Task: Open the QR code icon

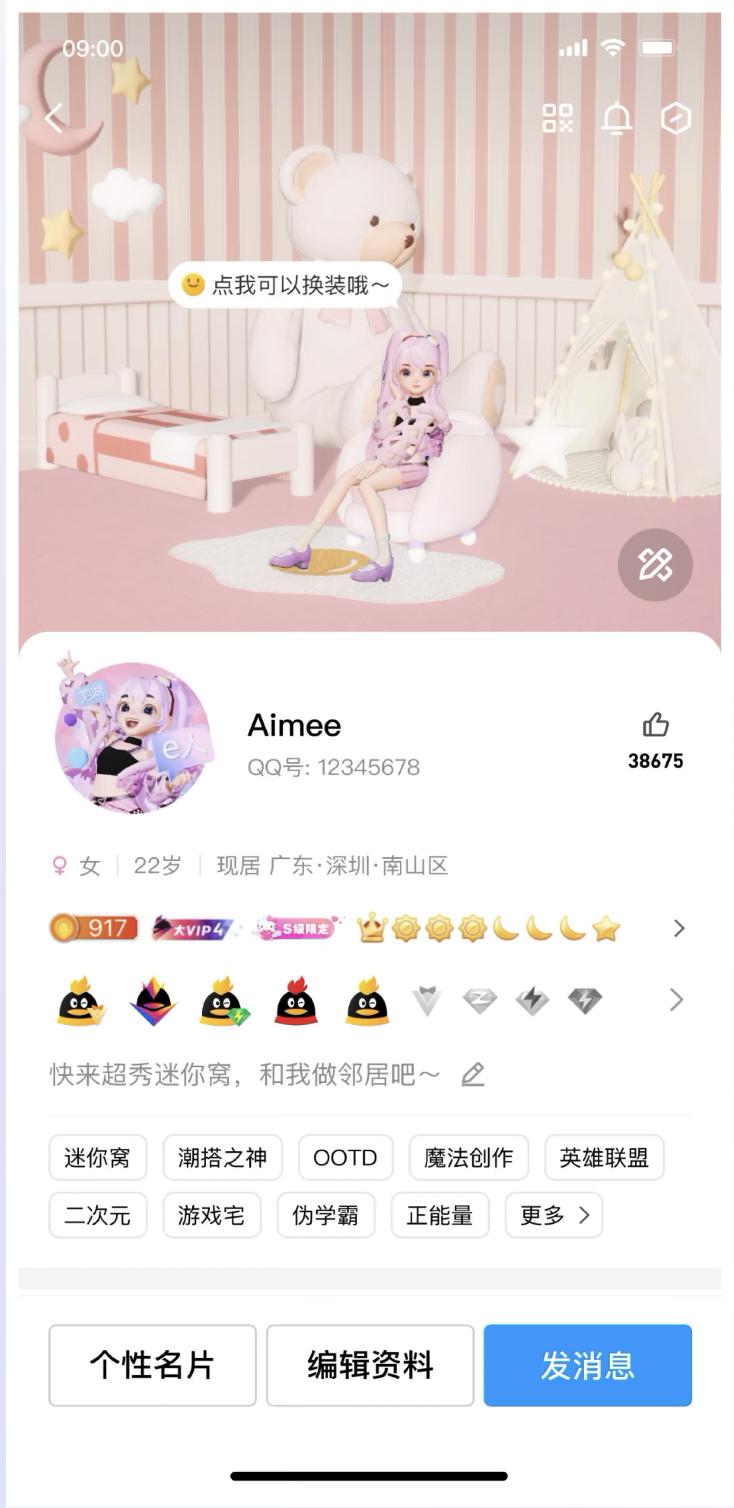Action: click(x=557, y=119)
